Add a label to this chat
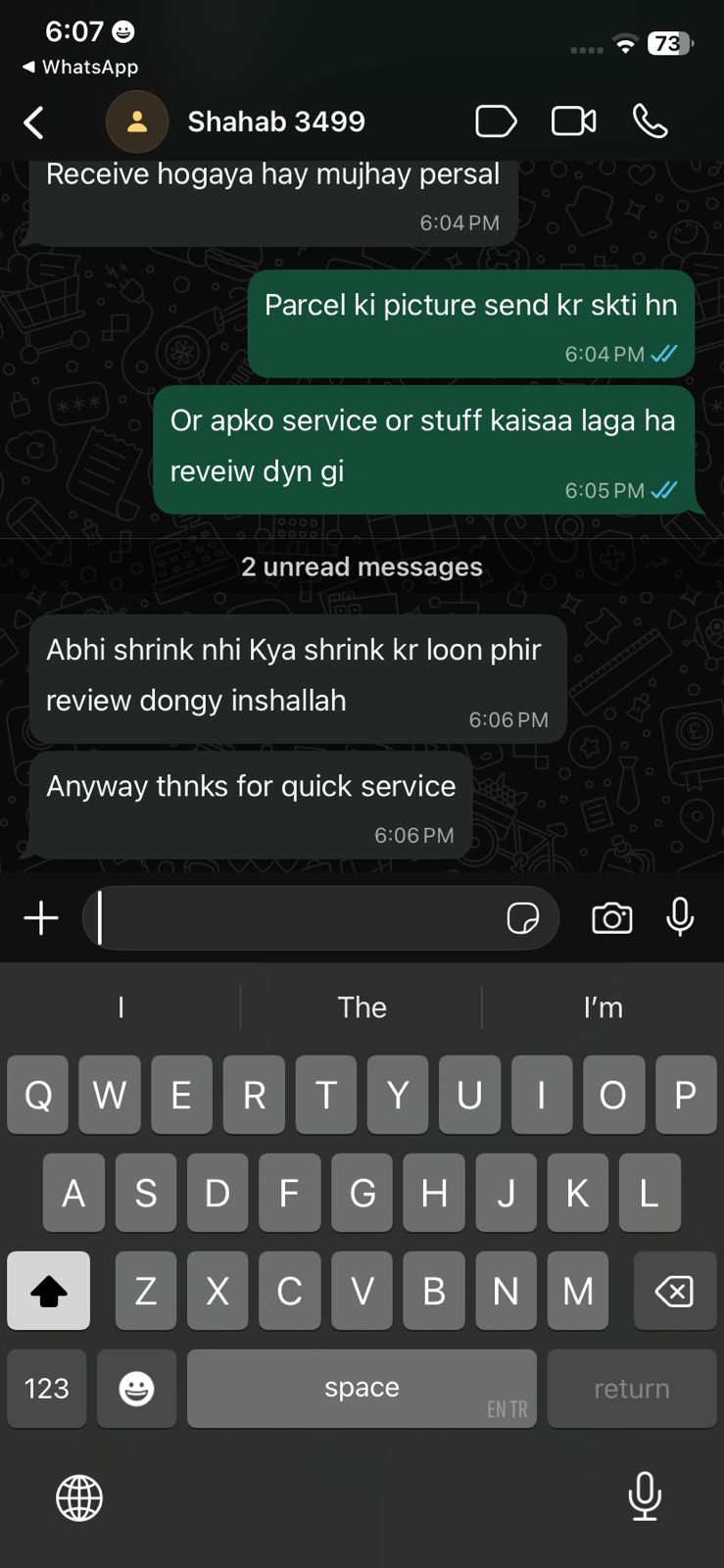This screenshot has height=1568, width=724. 495,122
